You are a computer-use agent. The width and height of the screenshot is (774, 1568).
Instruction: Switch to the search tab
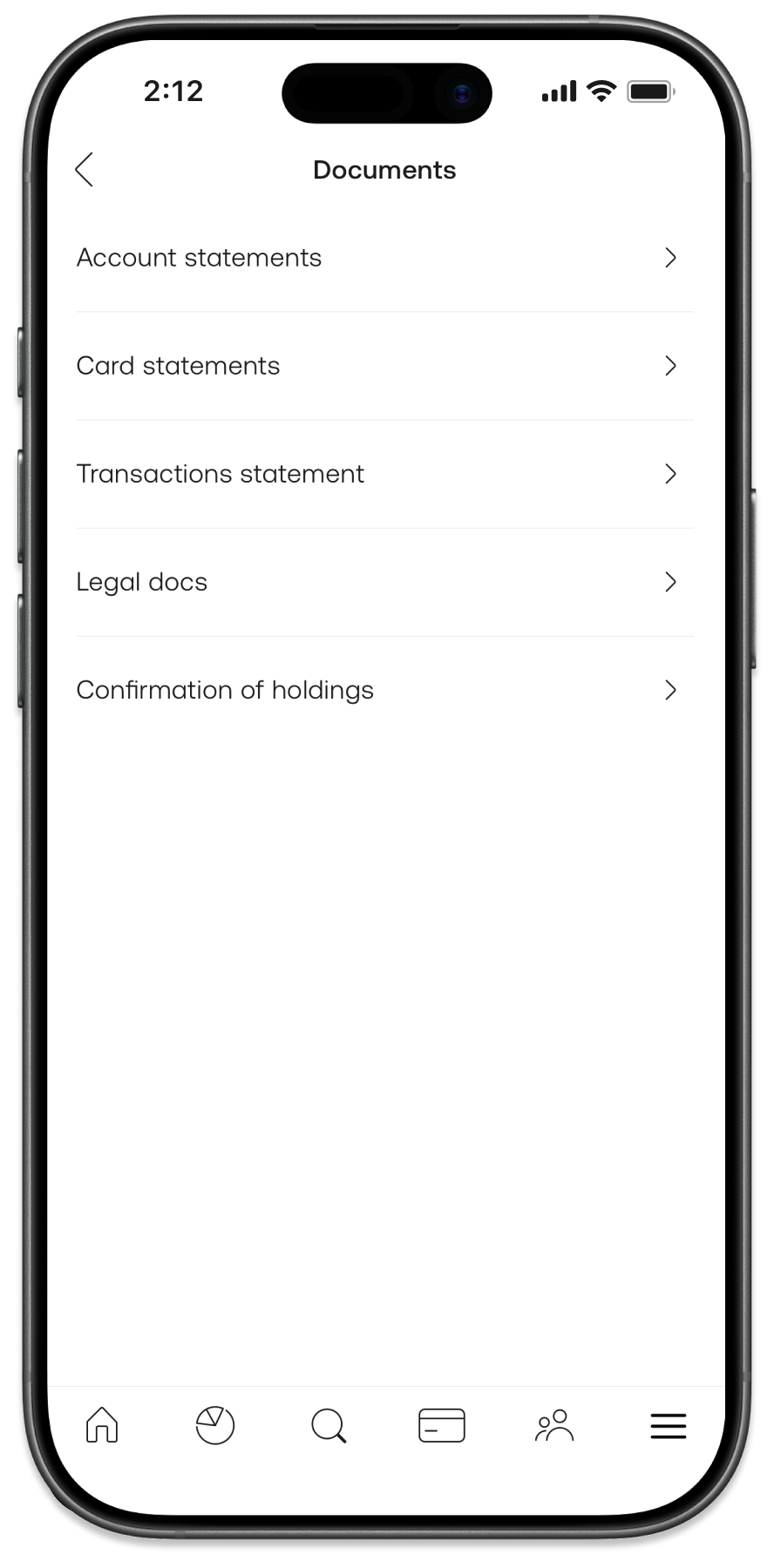[329, 1426]
